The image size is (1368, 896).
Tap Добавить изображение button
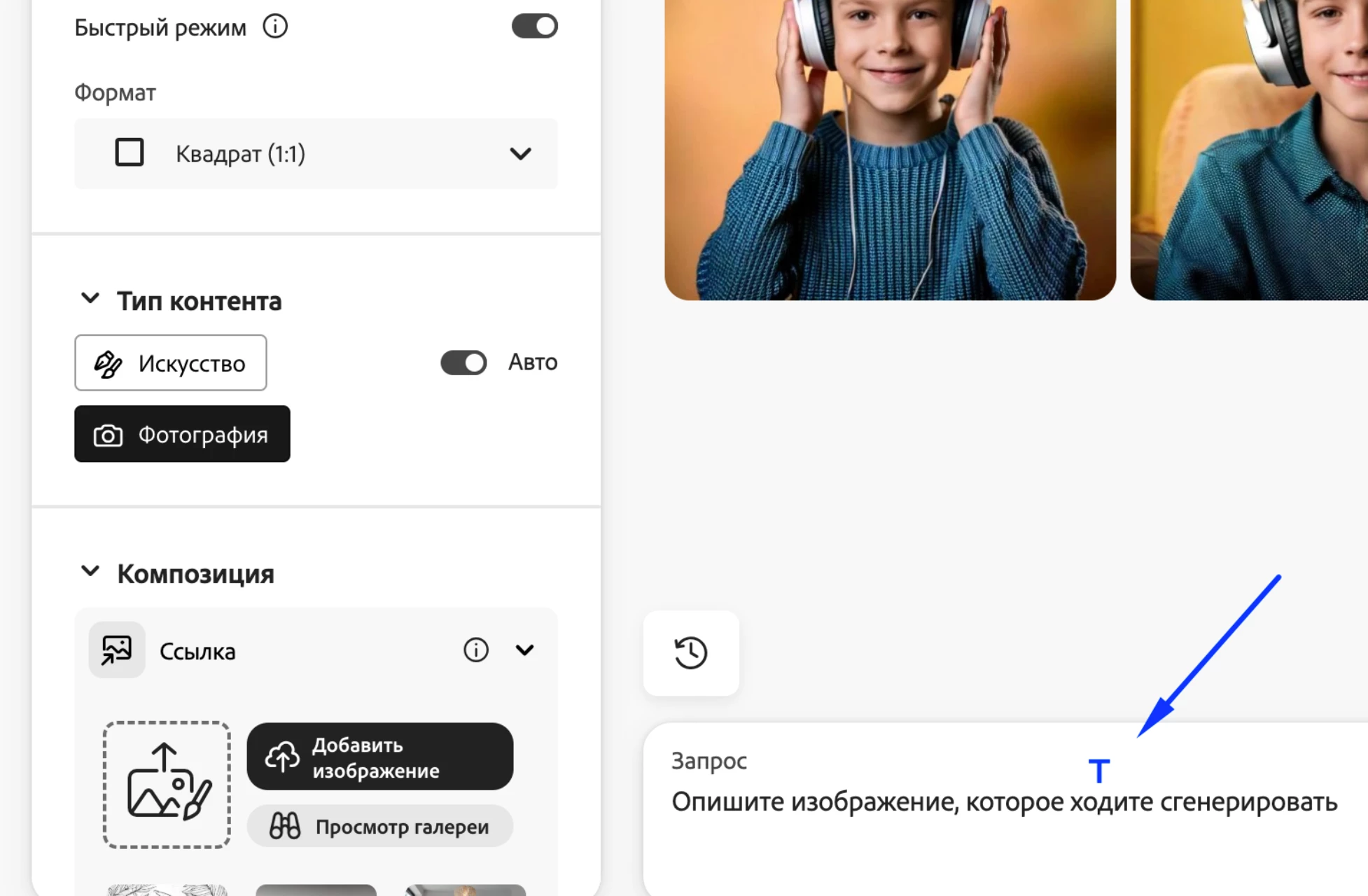tap(379, 757)
